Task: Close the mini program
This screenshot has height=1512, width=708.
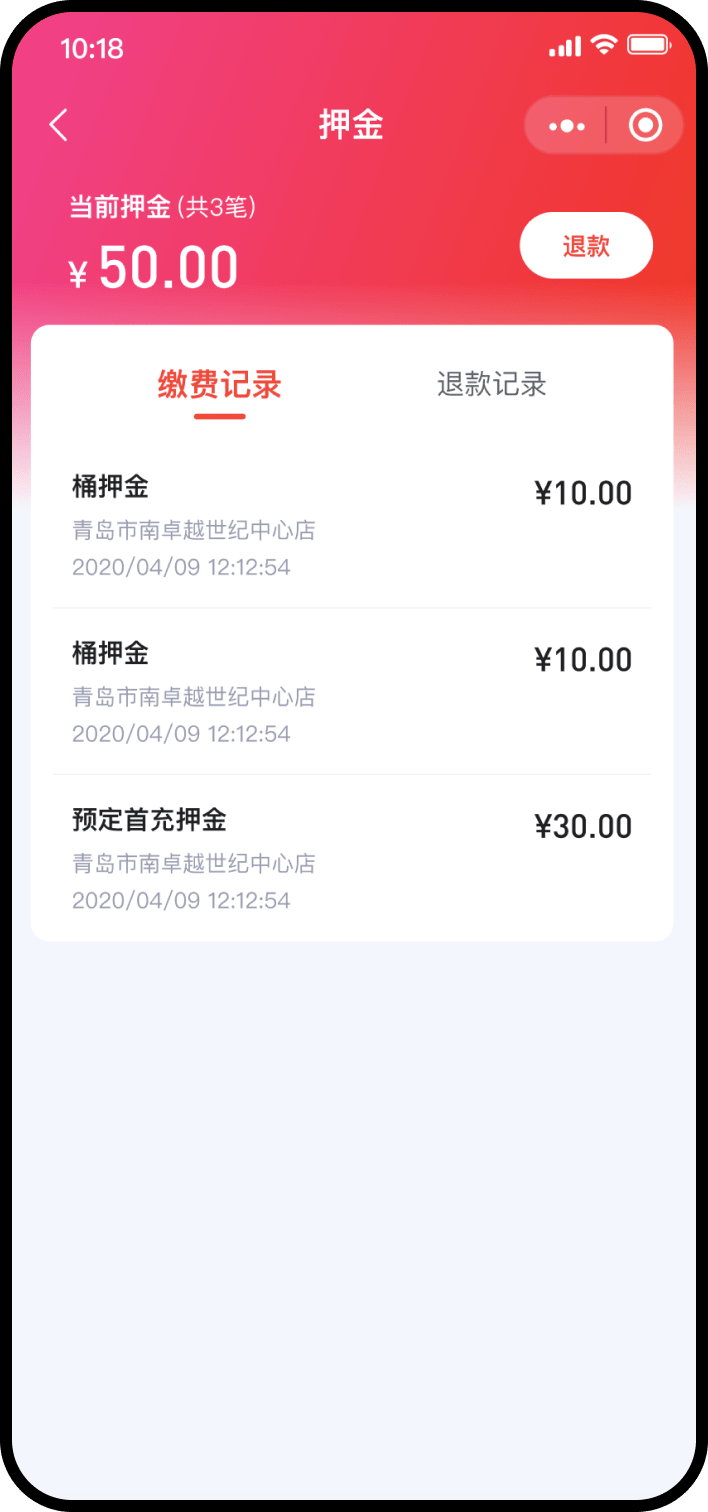Action: pyautogui.click(x=645, y=126)
